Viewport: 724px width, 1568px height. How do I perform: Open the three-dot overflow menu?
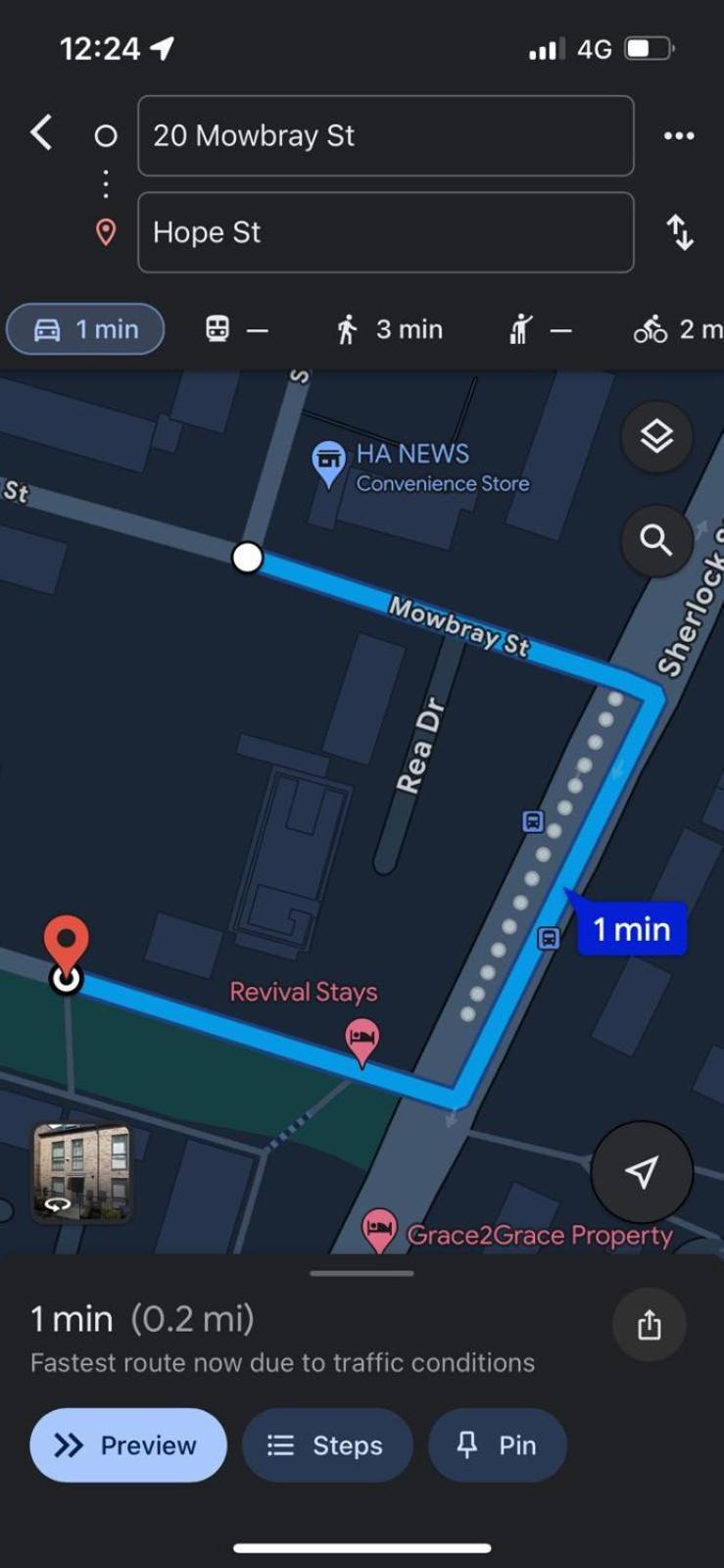point(679,135)
